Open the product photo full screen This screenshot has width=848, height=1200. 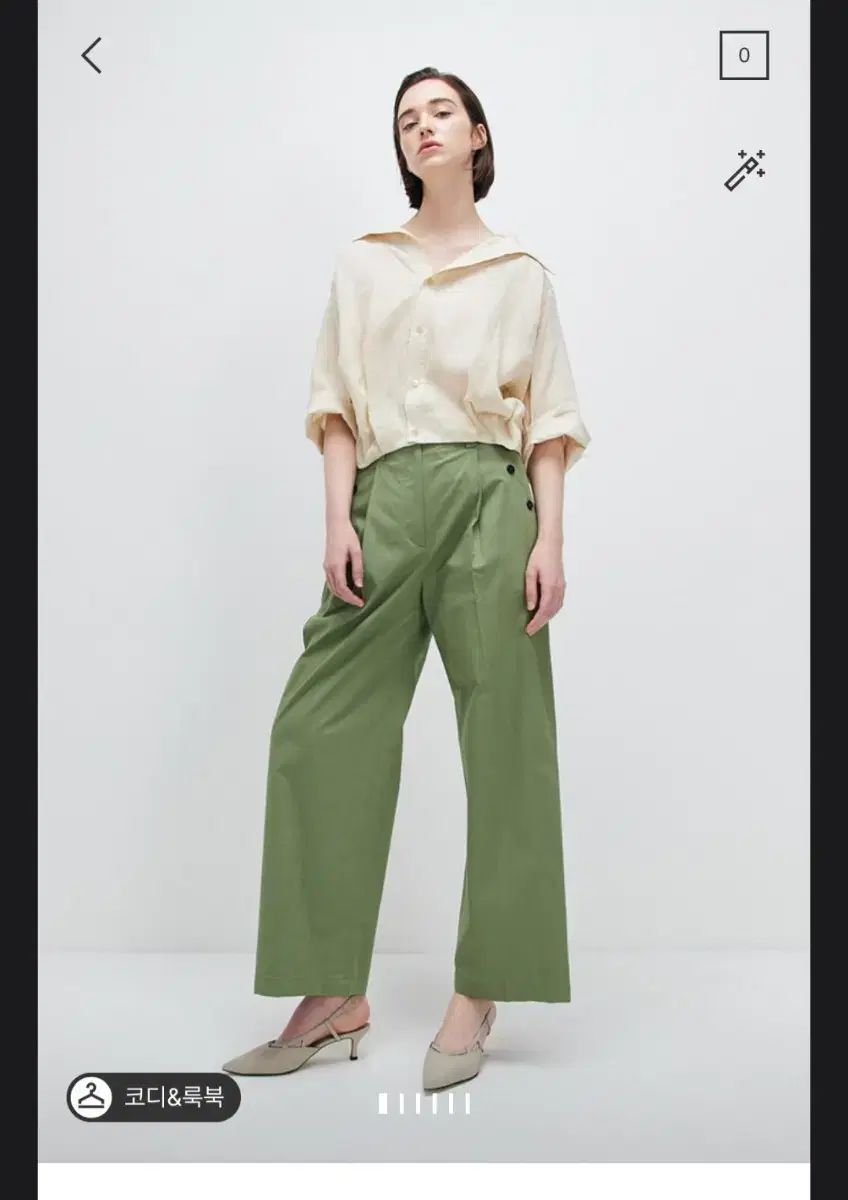(x=424, y=600)
